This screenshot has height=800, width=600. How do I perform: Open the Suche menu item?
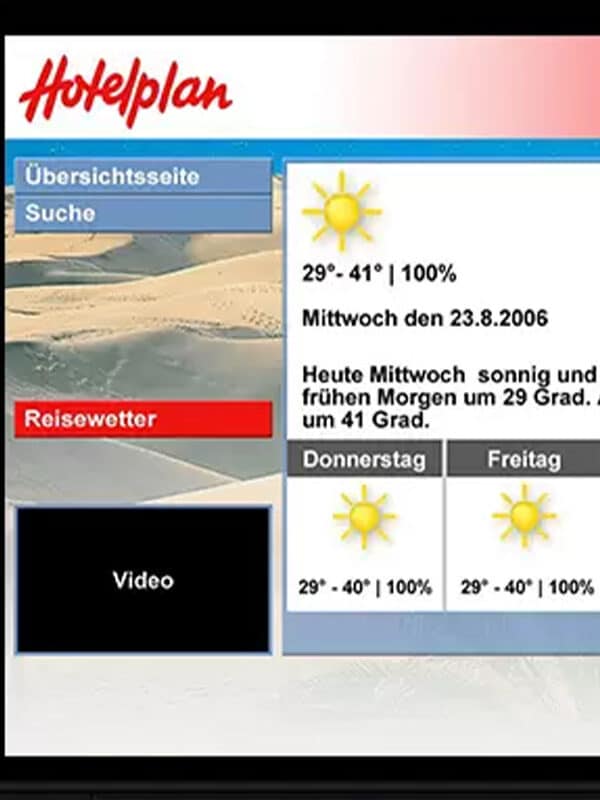pyautogui.click(x=143, y=214)
